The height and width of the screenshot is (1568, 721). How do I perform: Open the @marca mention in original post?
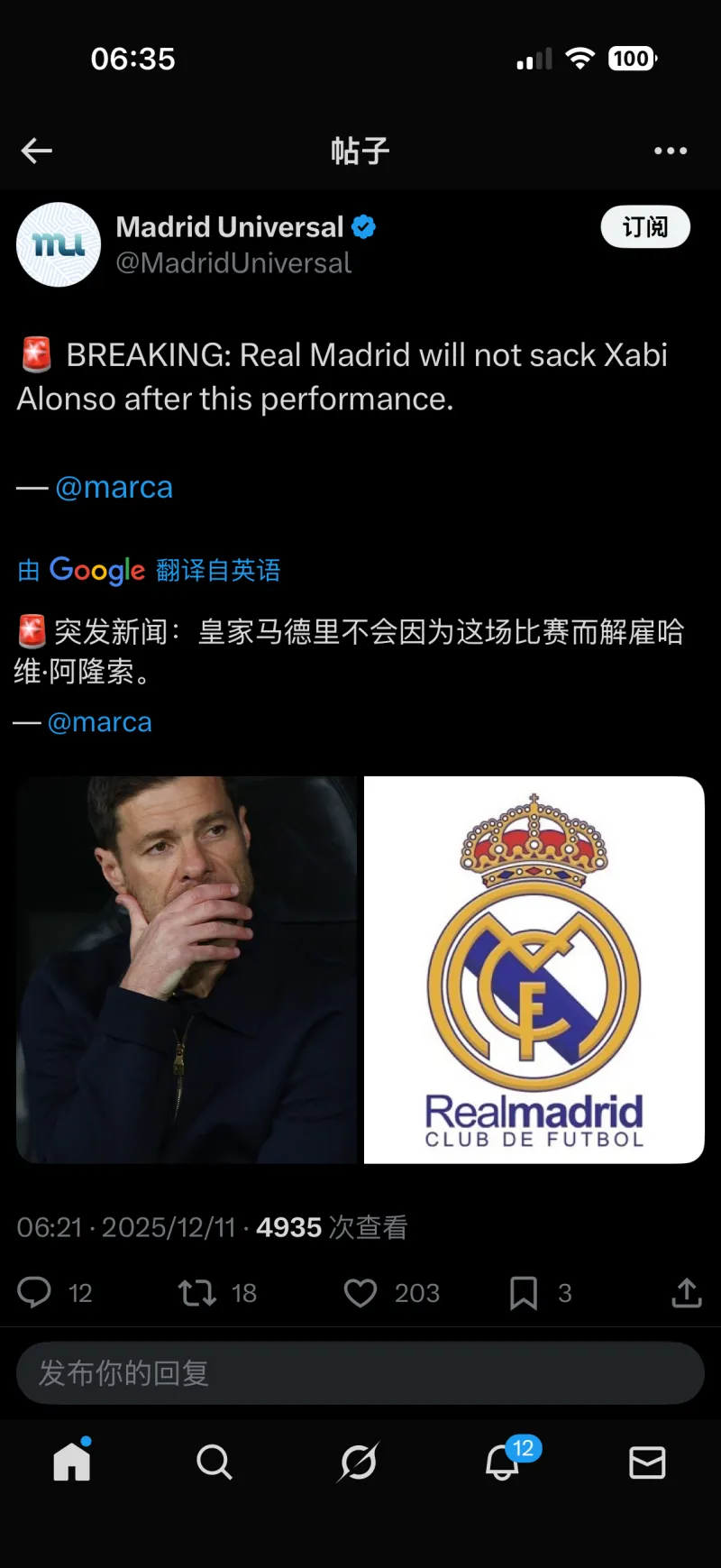(x=114, y=488)
